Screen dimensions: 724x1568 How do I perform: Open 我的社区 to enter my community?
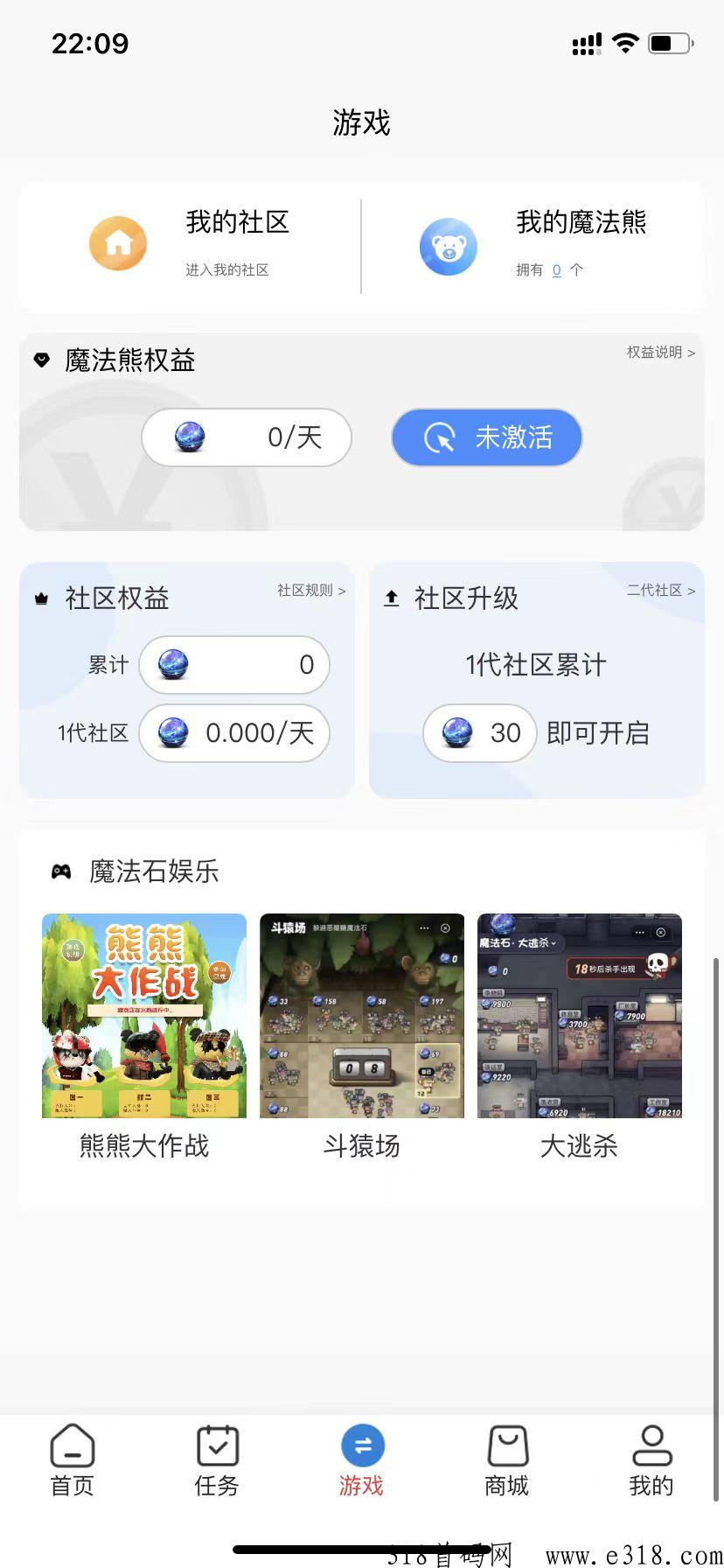[191, 245]
